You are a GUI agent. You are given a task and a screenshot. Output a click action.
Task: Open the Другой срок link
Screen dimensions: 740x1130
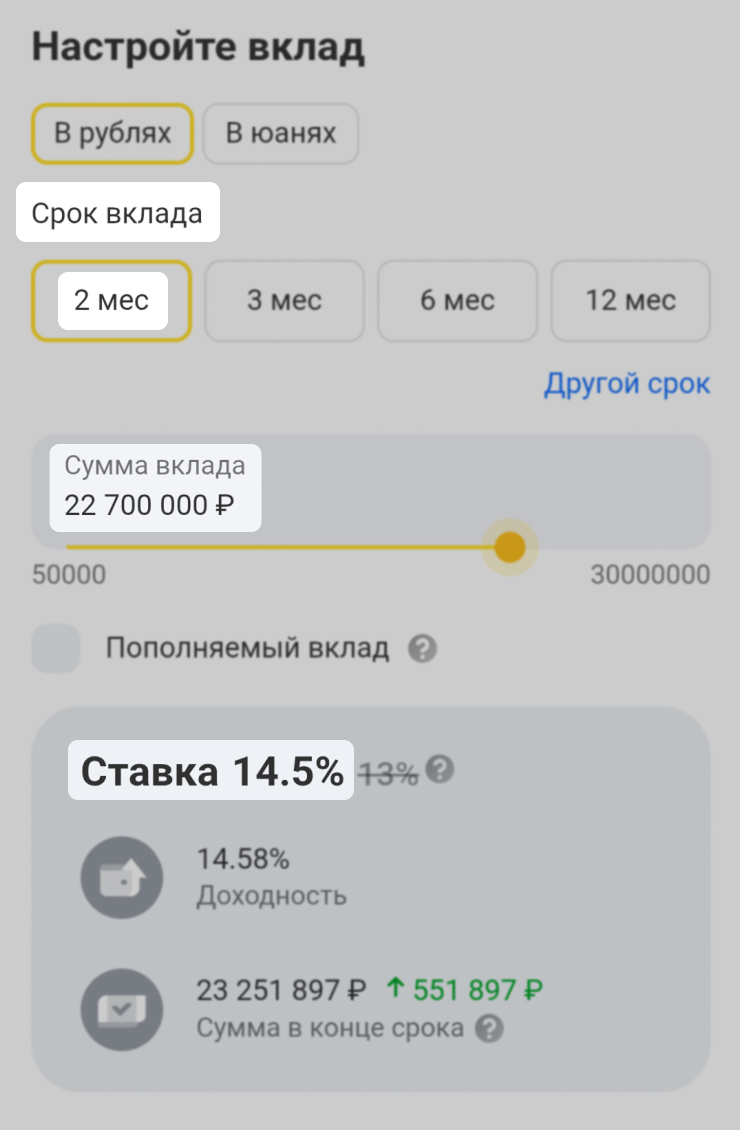click(626, 384)
